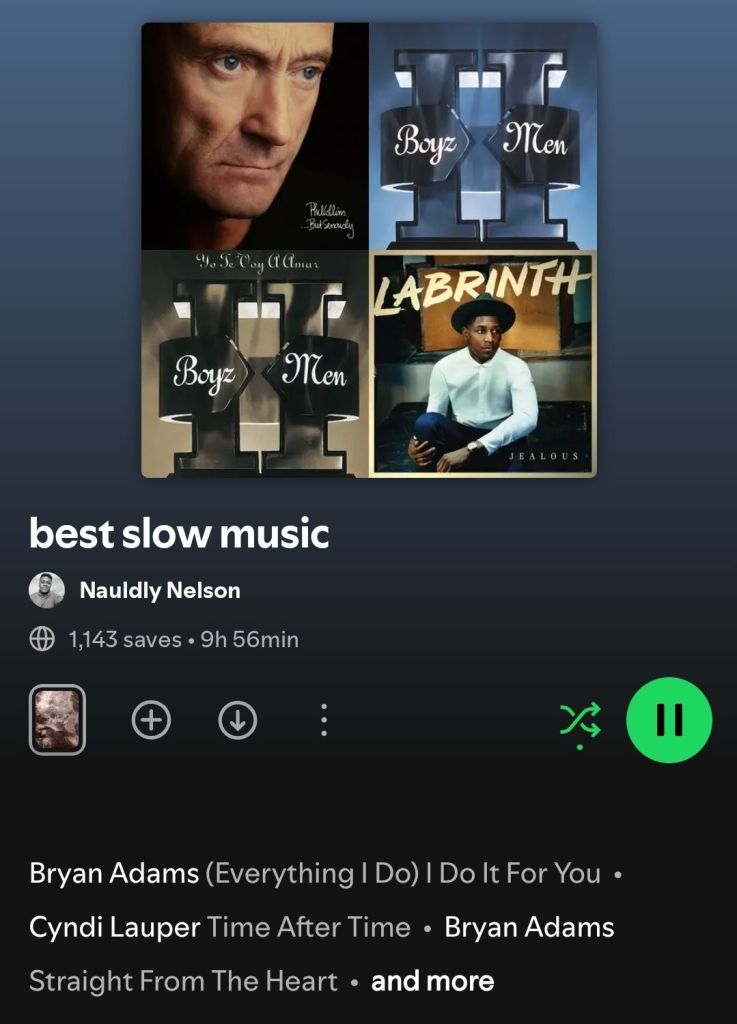Download the playlist for offline listening
Screen dimensions: 737x1024
click(x=238, y=720)
